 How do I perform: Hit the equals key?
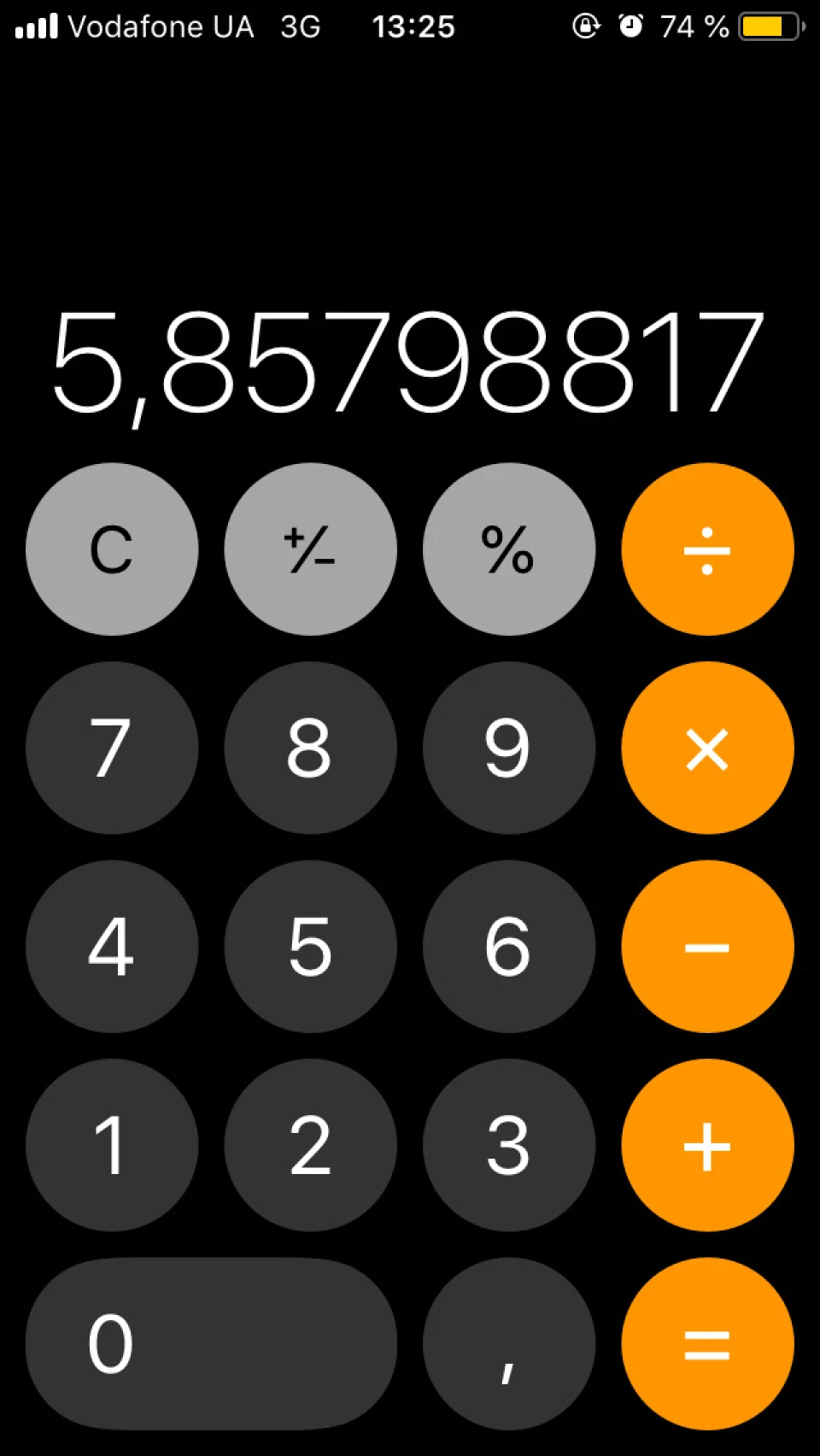[707, 1344]
